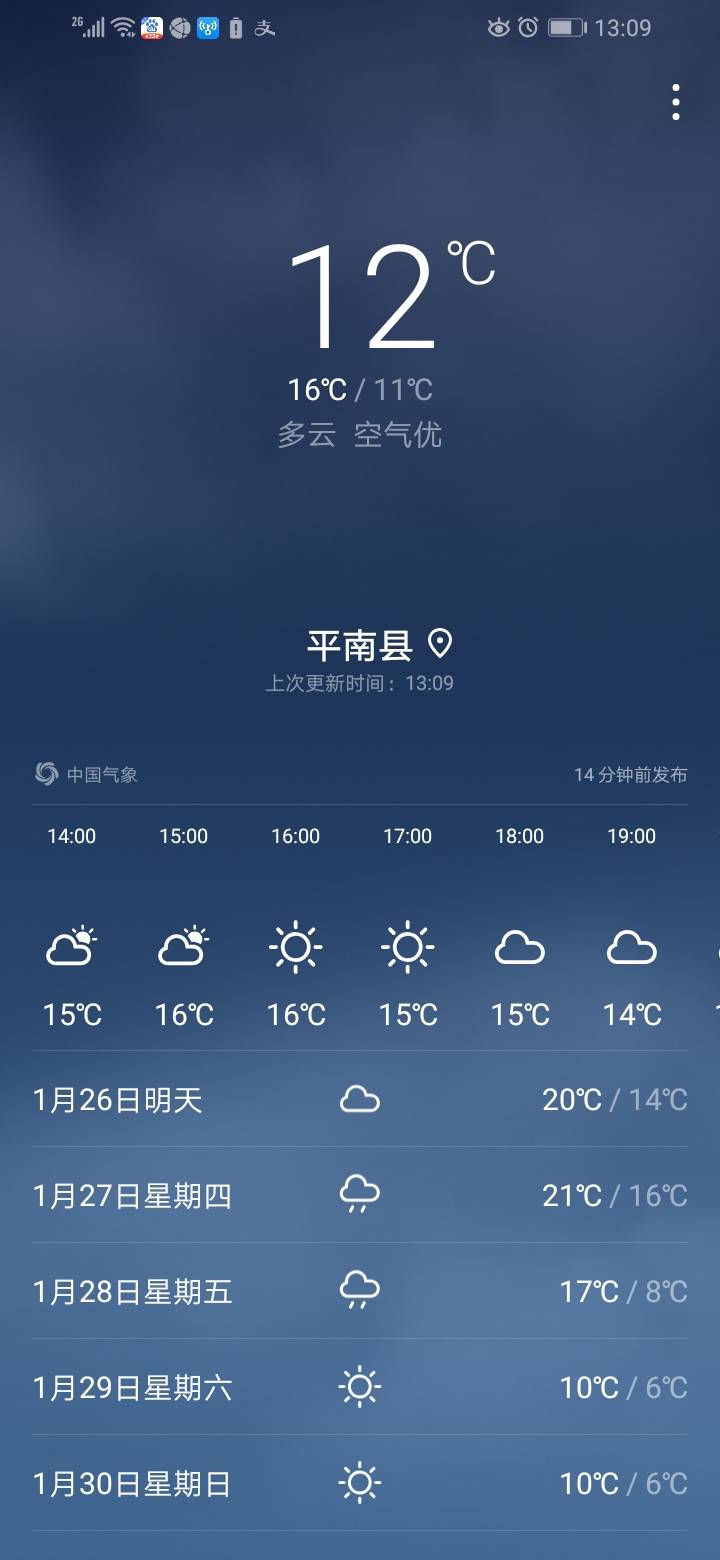Image resolution: width=720 pixels, height=1560 pixels.
Task: Open the forecast for 1月26日明天
Action: coord(360,1099)
